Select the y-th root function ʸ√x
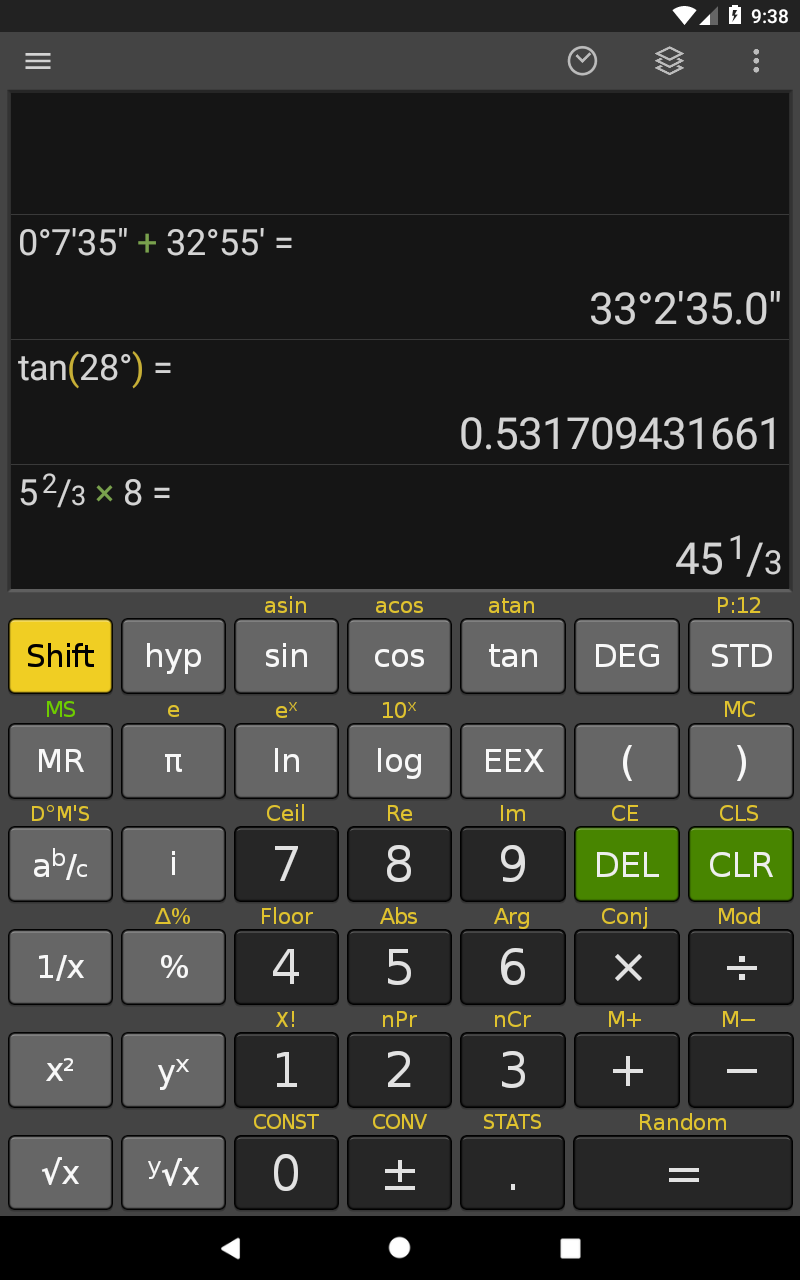 [x=173, y=1172]
